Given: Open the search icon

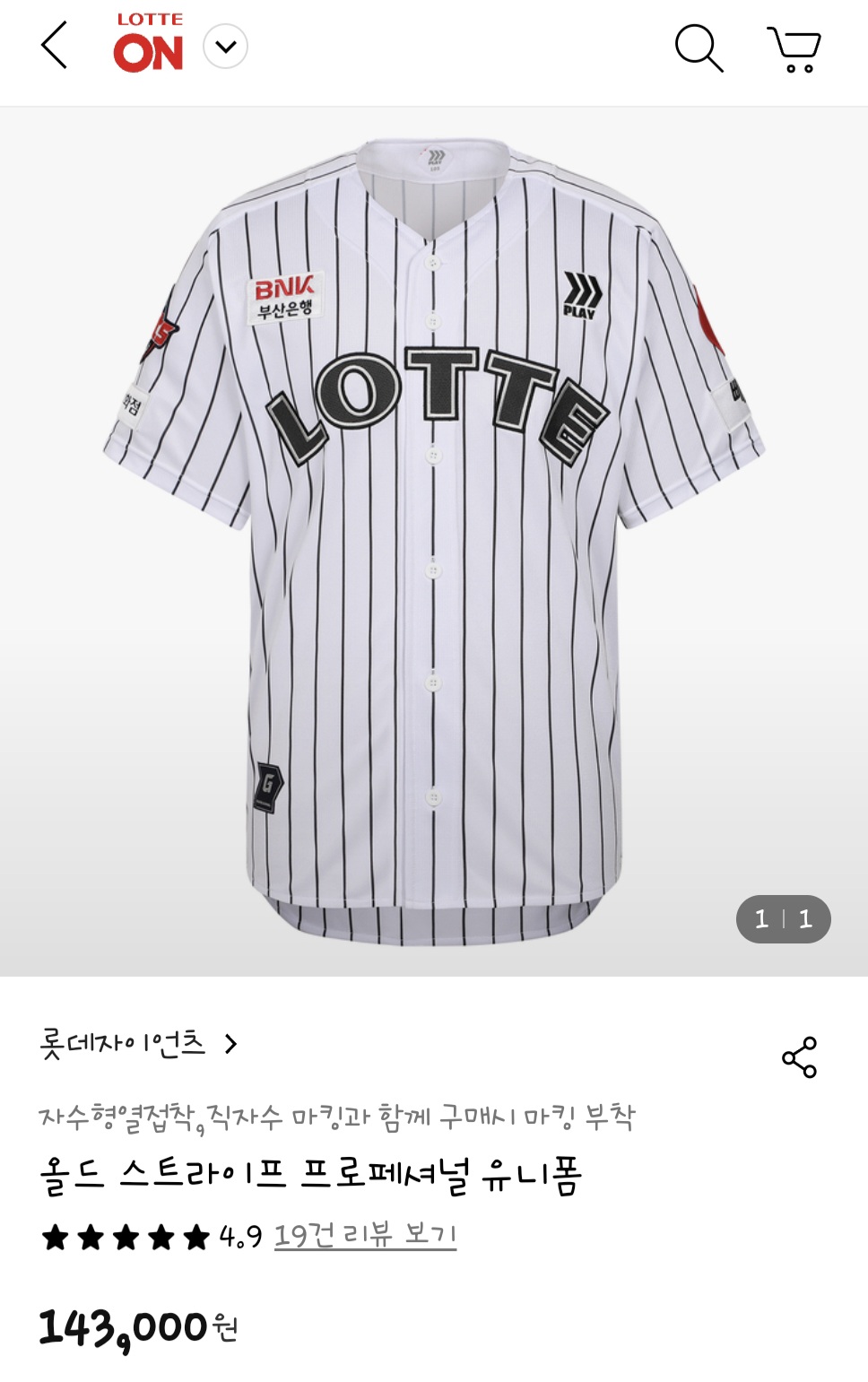Looking at the screenshot, I should click(698, 48).
